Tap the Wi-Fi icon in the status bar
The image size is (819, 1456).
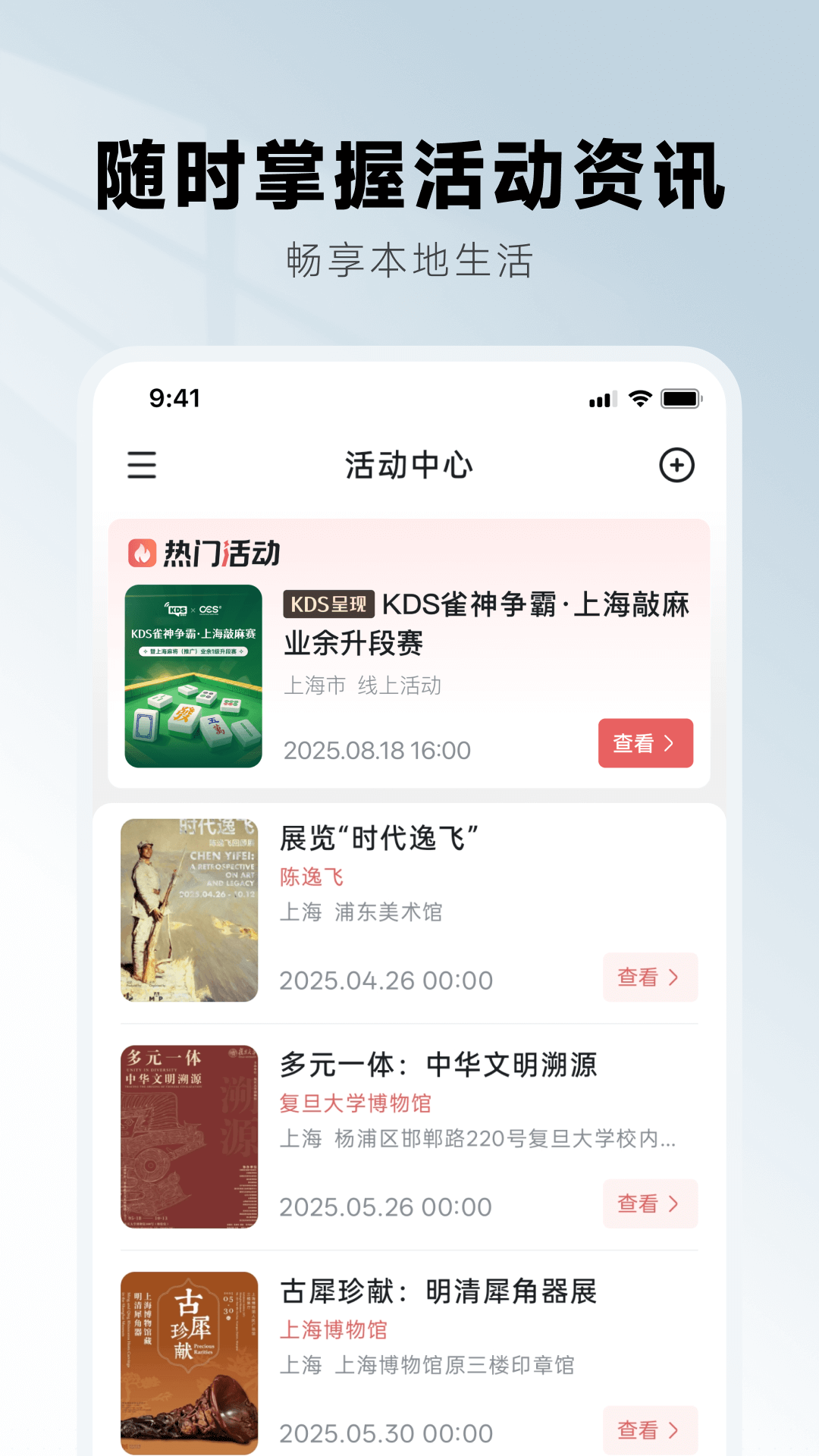[x=641, y=398]
